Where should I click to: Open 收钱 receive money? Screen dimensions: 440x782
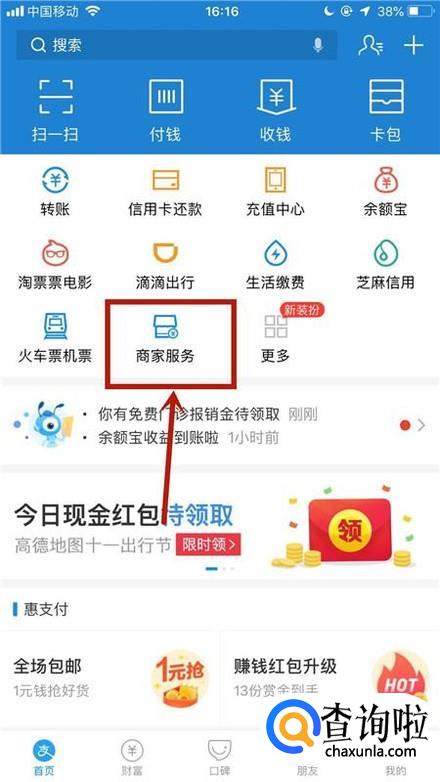pyautogui.click(x=275, y=111)
